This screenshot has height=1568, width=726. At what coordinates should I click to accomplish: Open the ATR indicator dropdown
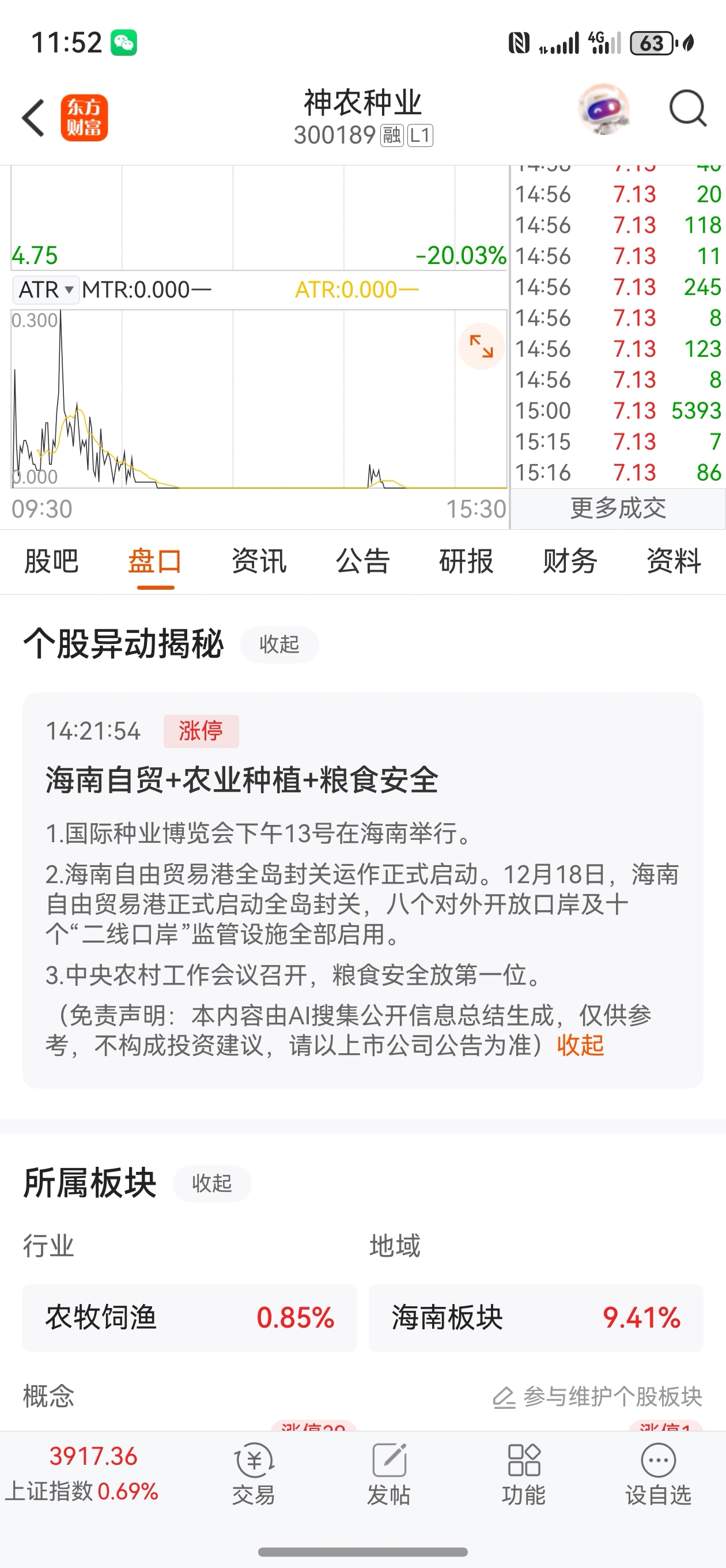coord(46,290)
